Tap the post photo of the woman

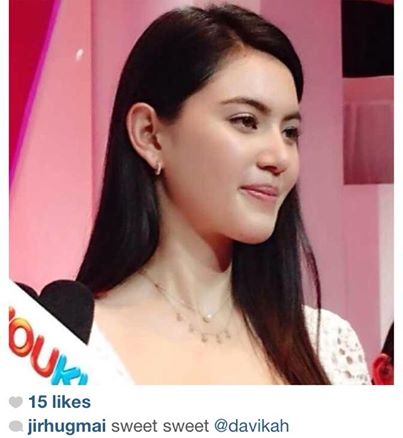pos(201,192)
